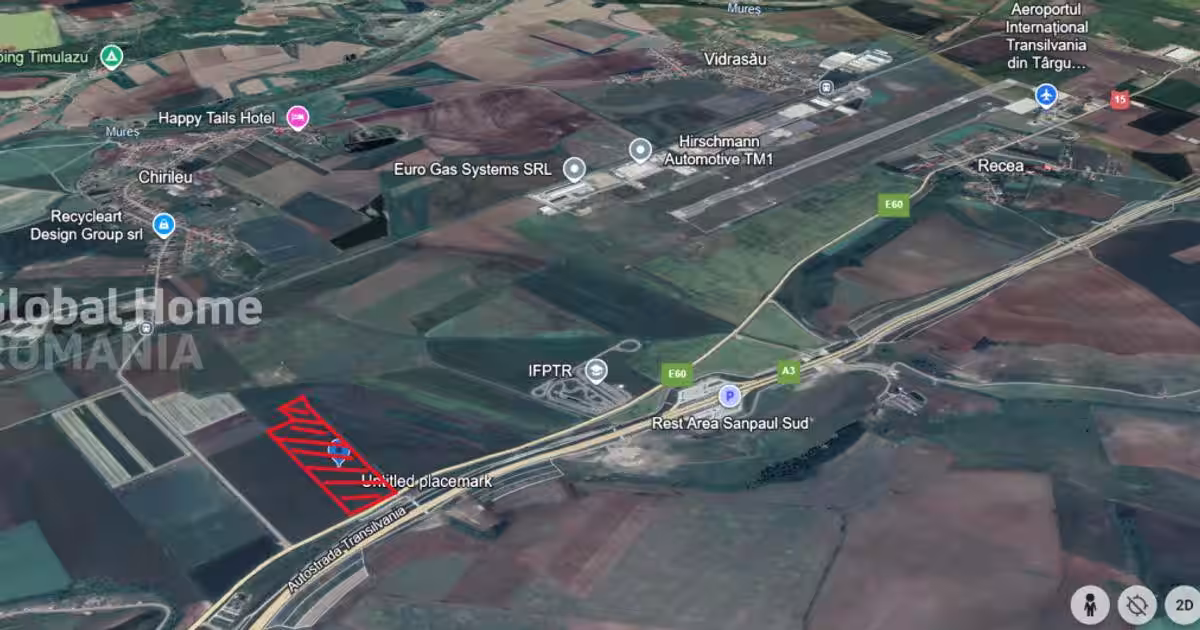Select the Happy Tails Hotel marker
The width and height of the screenshot is (1200, 630).
point(297,118)
